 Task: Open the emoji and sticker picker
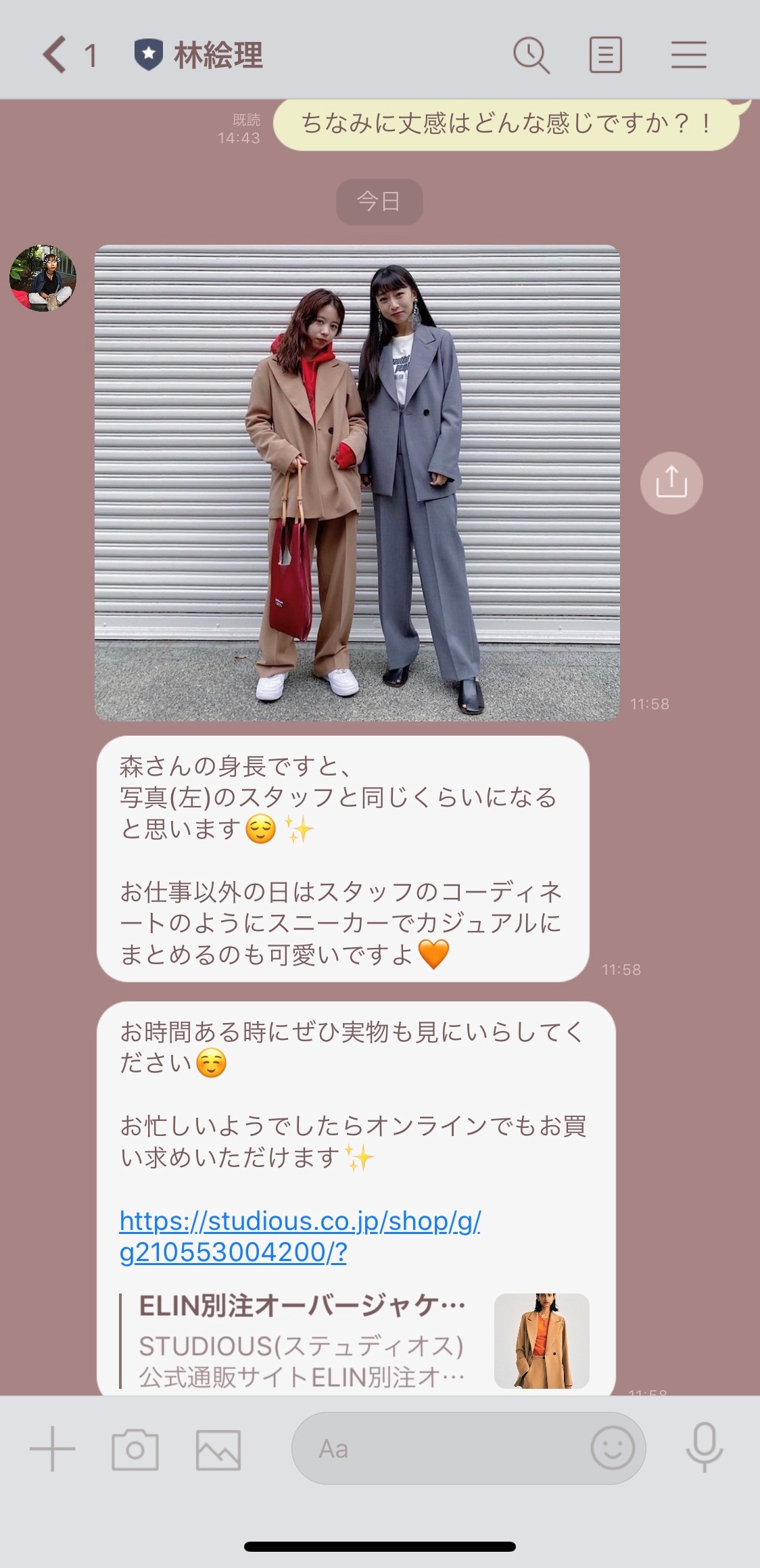pyautogui.click(x=612, y=1448)
